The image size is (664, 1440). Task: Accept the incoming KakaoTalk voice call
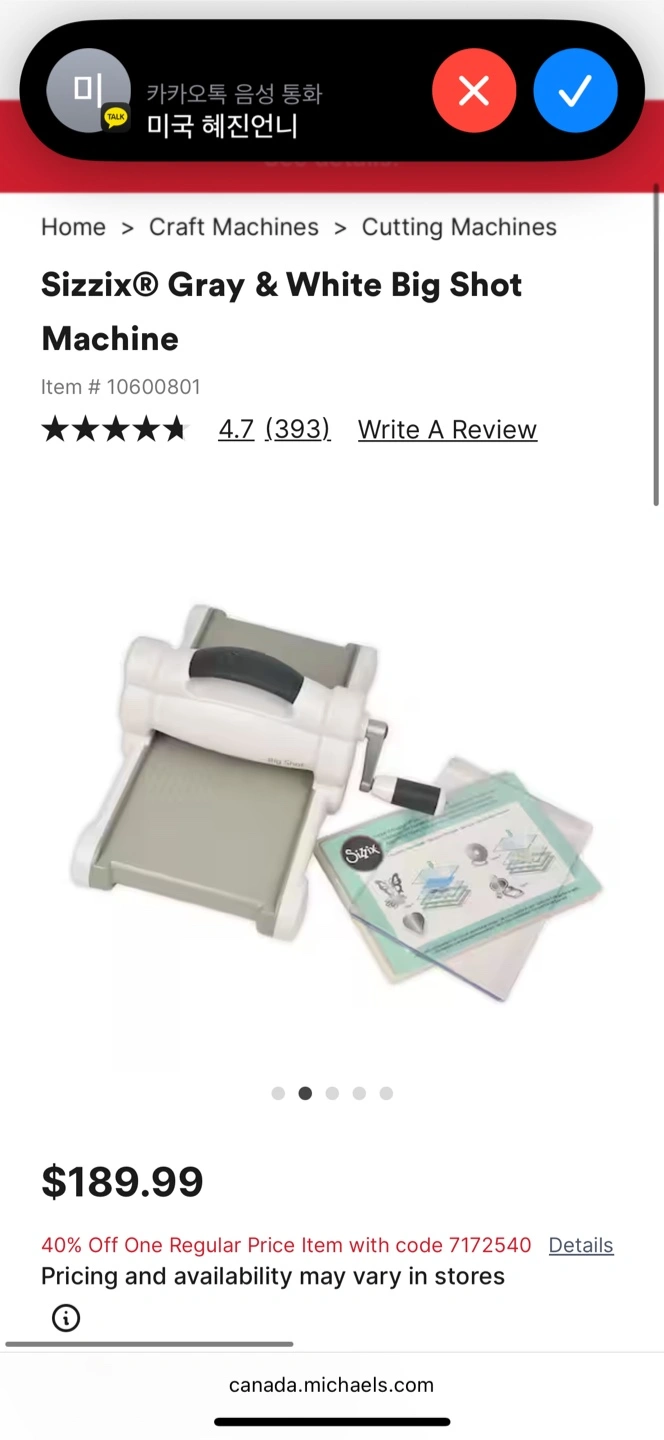[575, 91]
